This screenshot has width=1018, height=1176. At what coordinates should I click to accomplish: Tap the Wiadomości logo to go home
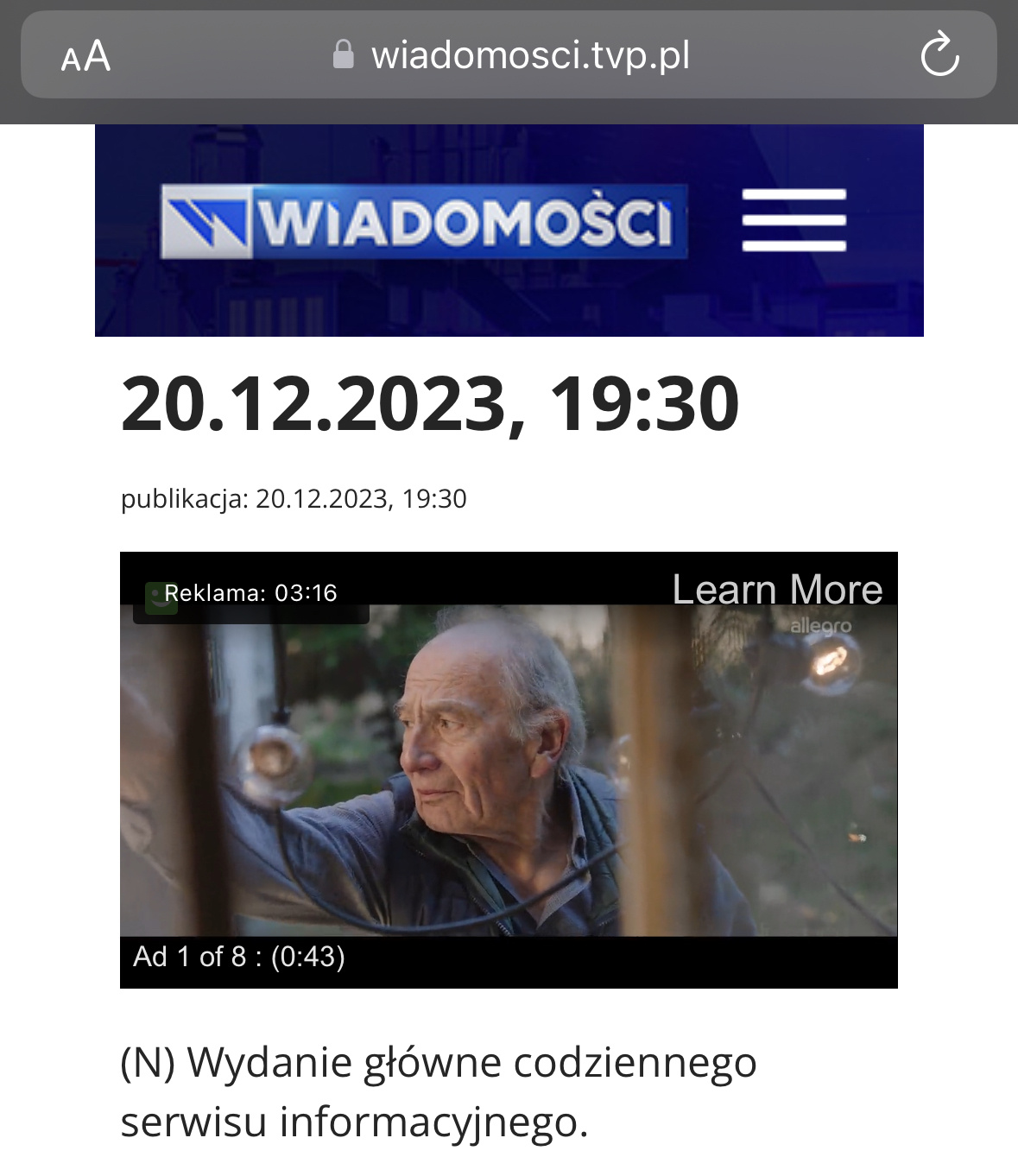click(x=424, y=221)
